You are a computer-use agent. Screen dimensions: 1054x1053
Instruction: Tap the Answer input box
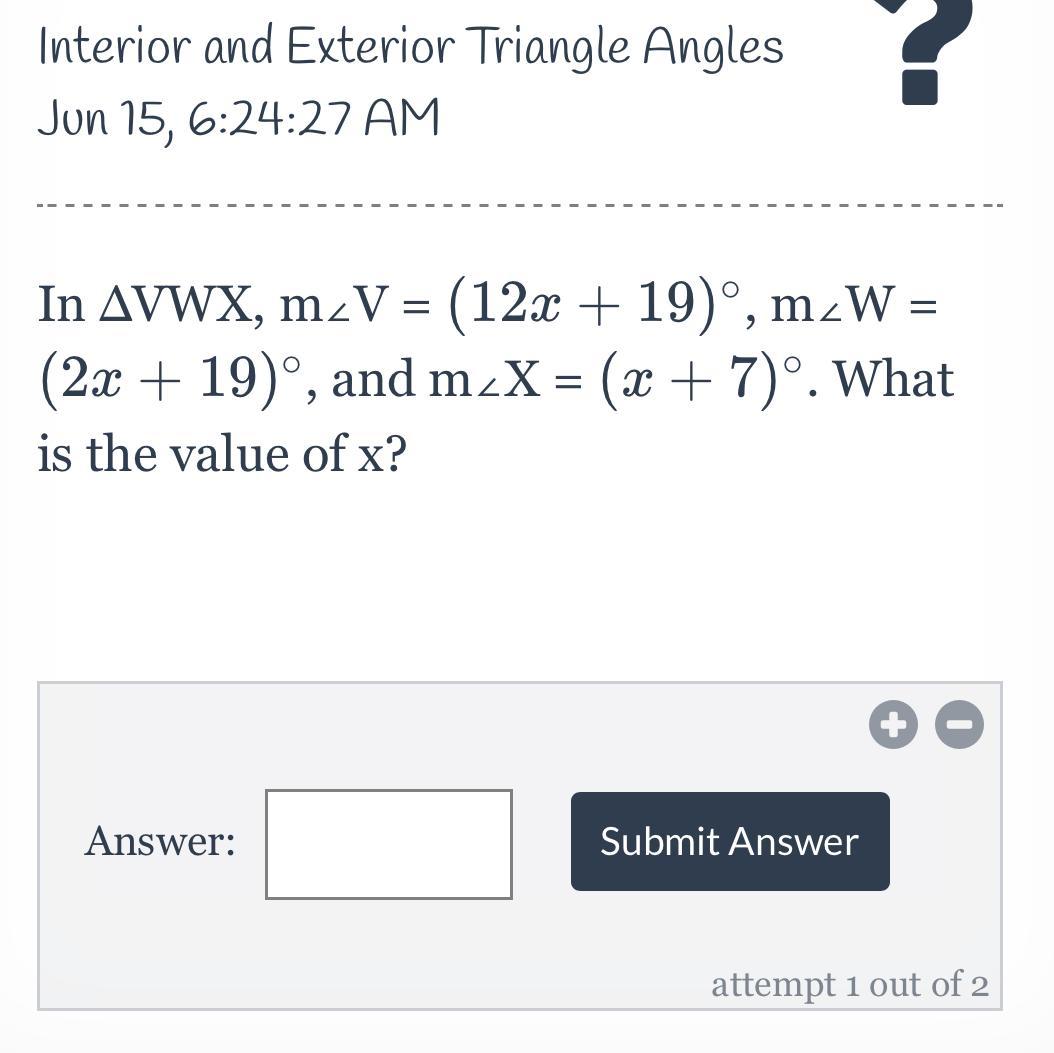tap(389, 844)
